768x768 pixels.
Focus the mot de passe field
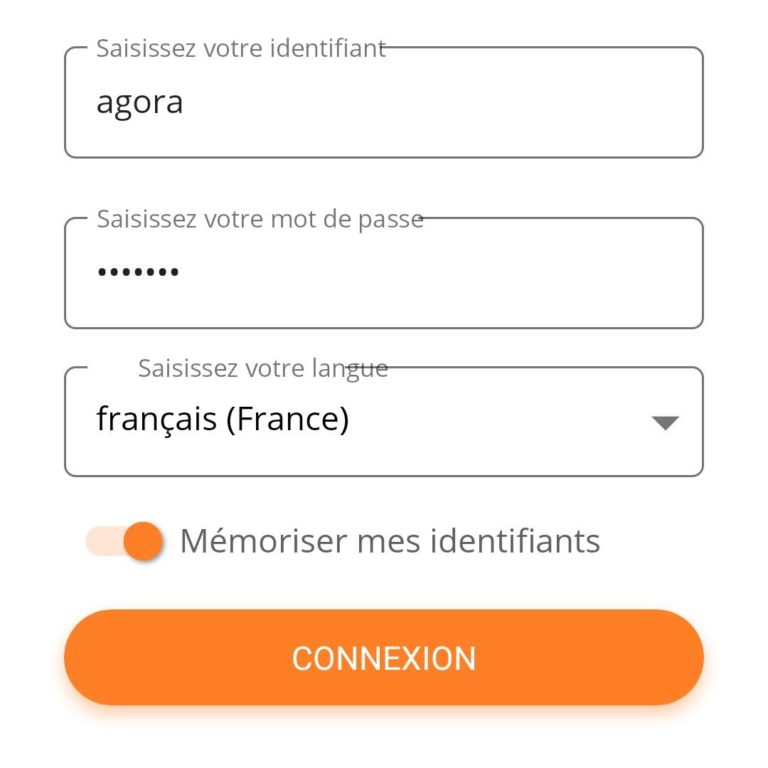(383, 273)
